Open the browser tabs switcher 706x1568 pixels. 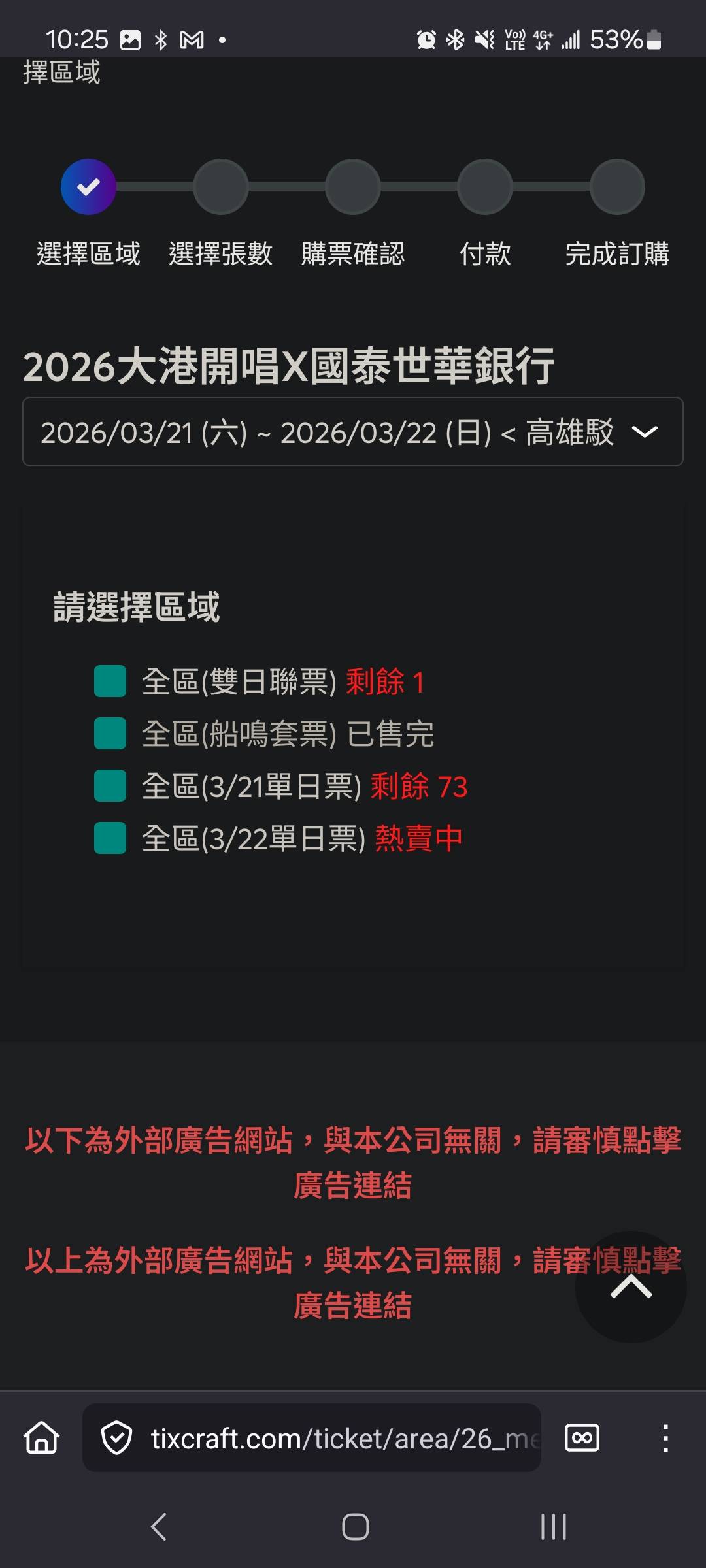[x=581, y=1438]
